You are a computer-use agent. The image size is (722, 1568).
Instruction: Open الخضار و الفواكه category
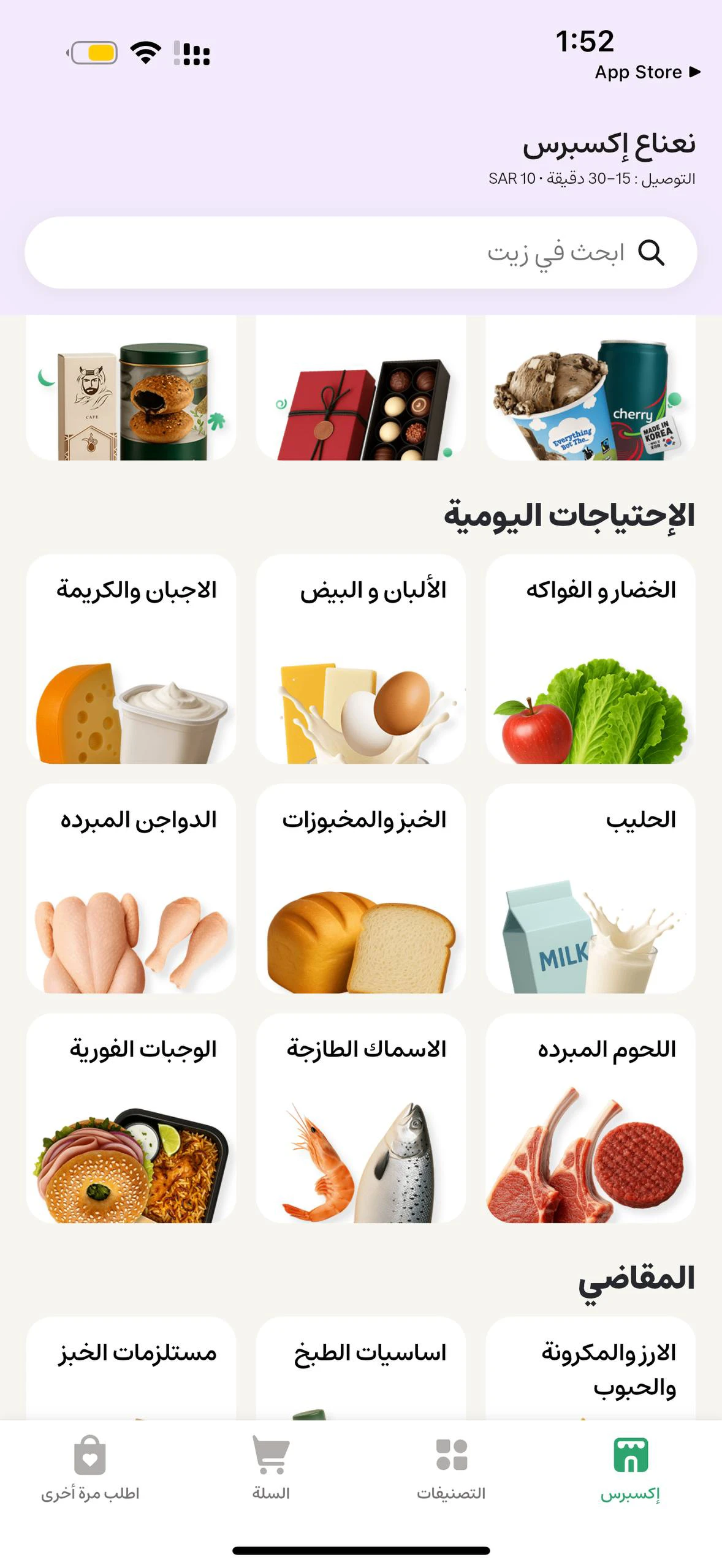point(590,659)
